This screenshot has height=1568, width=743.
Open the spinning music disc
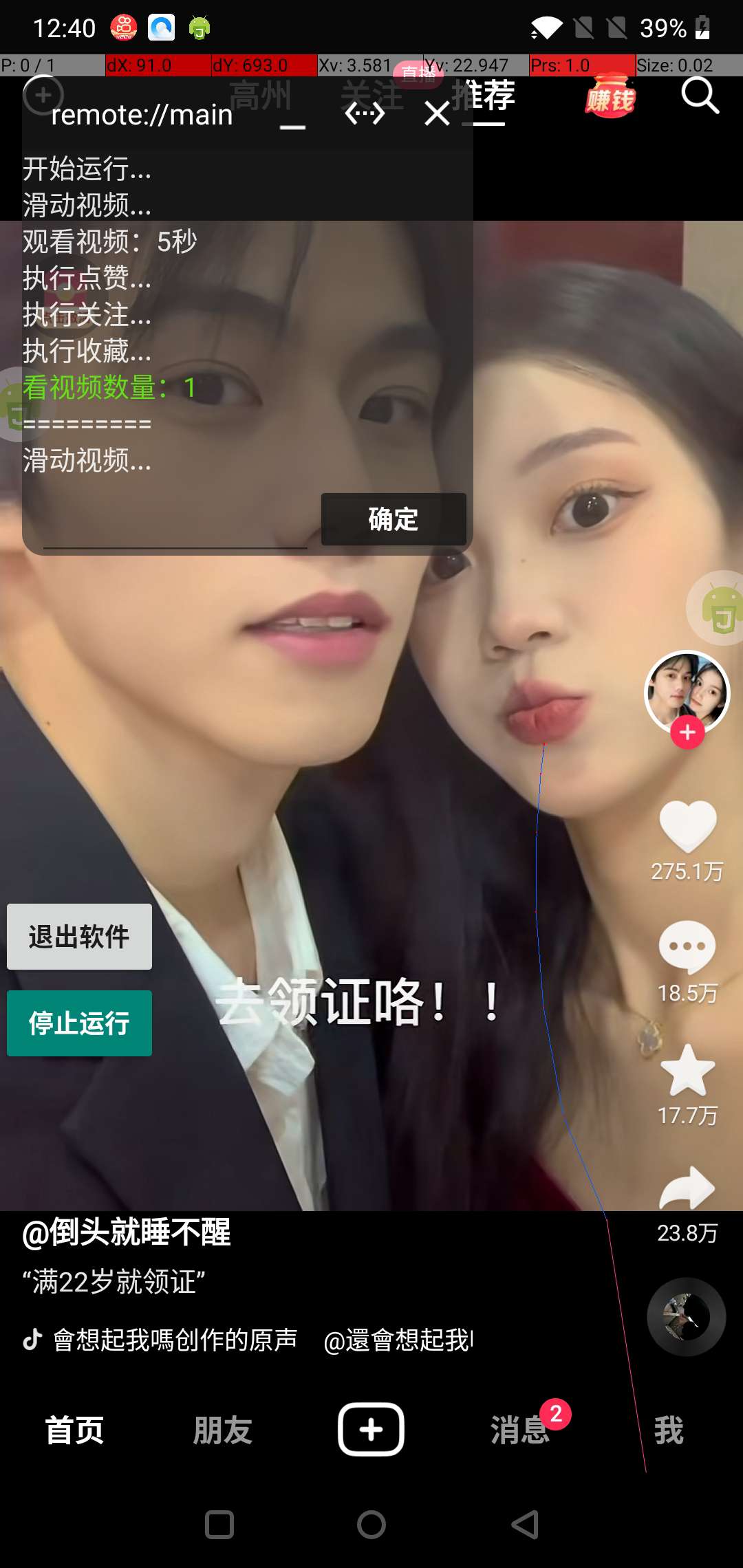[686, 1317]
